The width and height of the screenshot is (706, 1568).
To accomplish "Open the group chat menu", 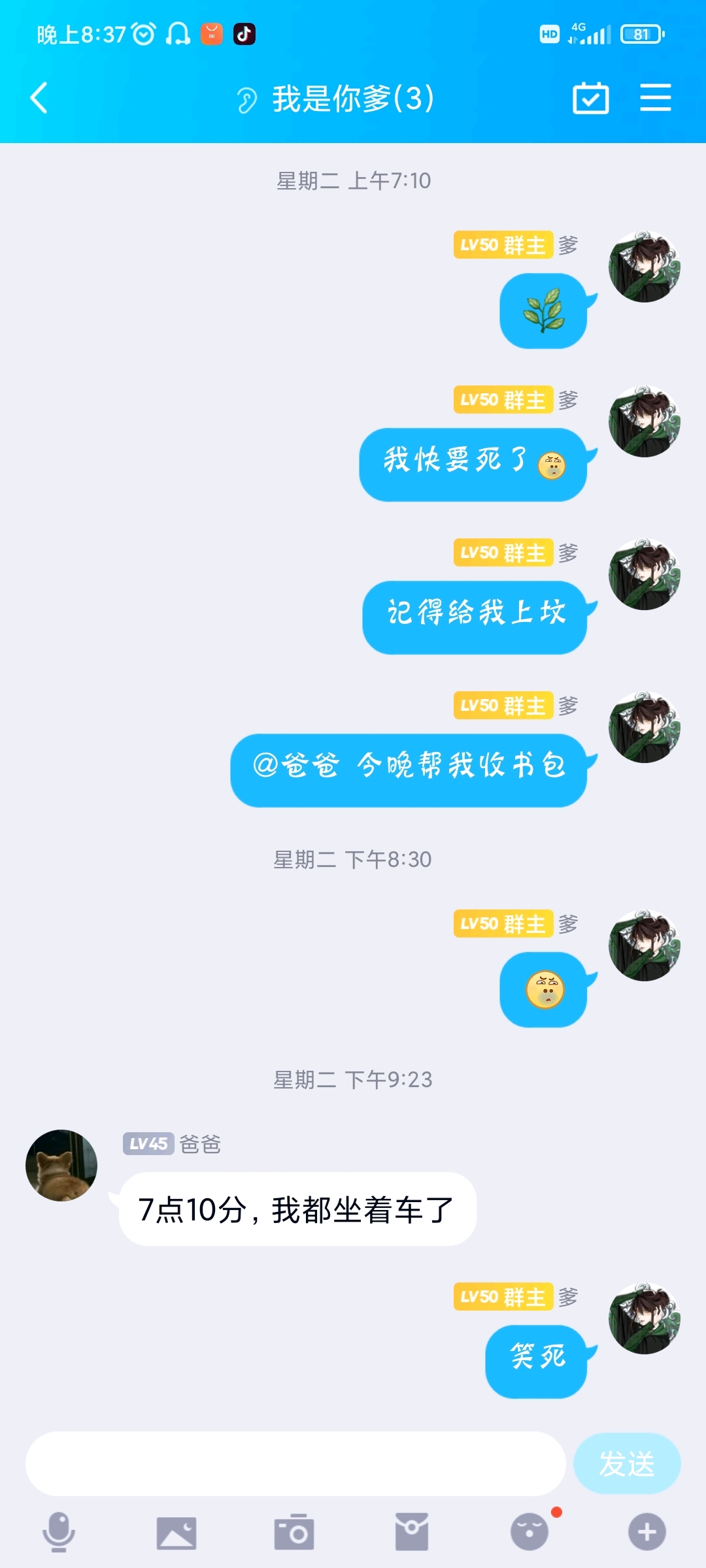I will point(655,98).
